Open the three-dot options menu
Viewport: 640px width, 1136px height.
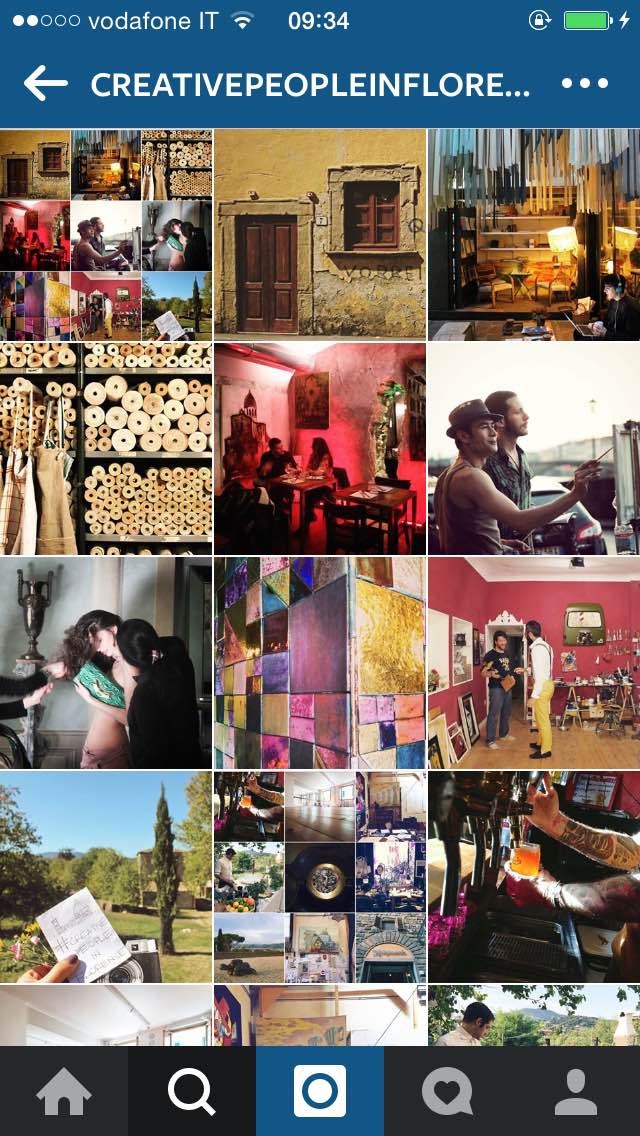[x=585, y=85]
